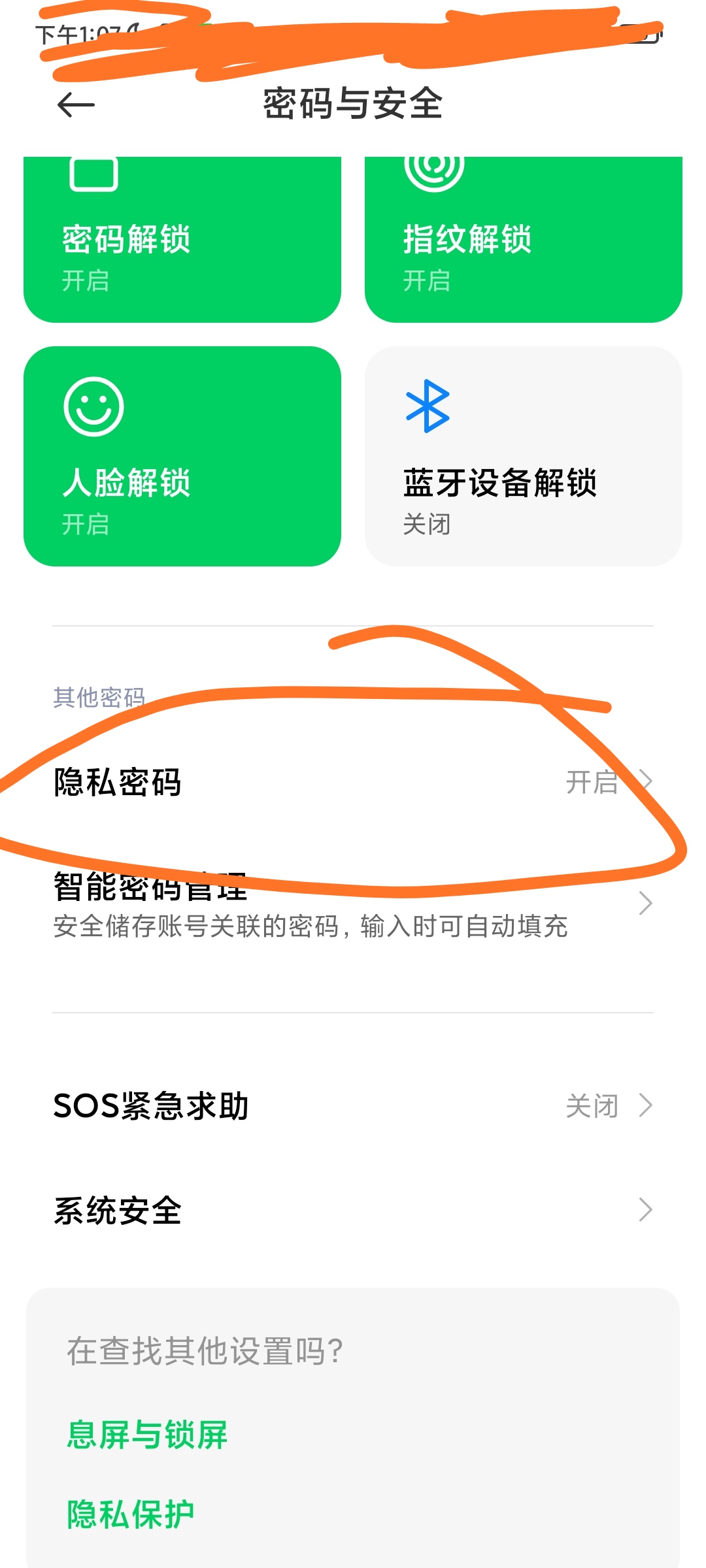Open the 系统安全 row
706x1568 pixels.
pyautogui.click(x=353, y=1210)
